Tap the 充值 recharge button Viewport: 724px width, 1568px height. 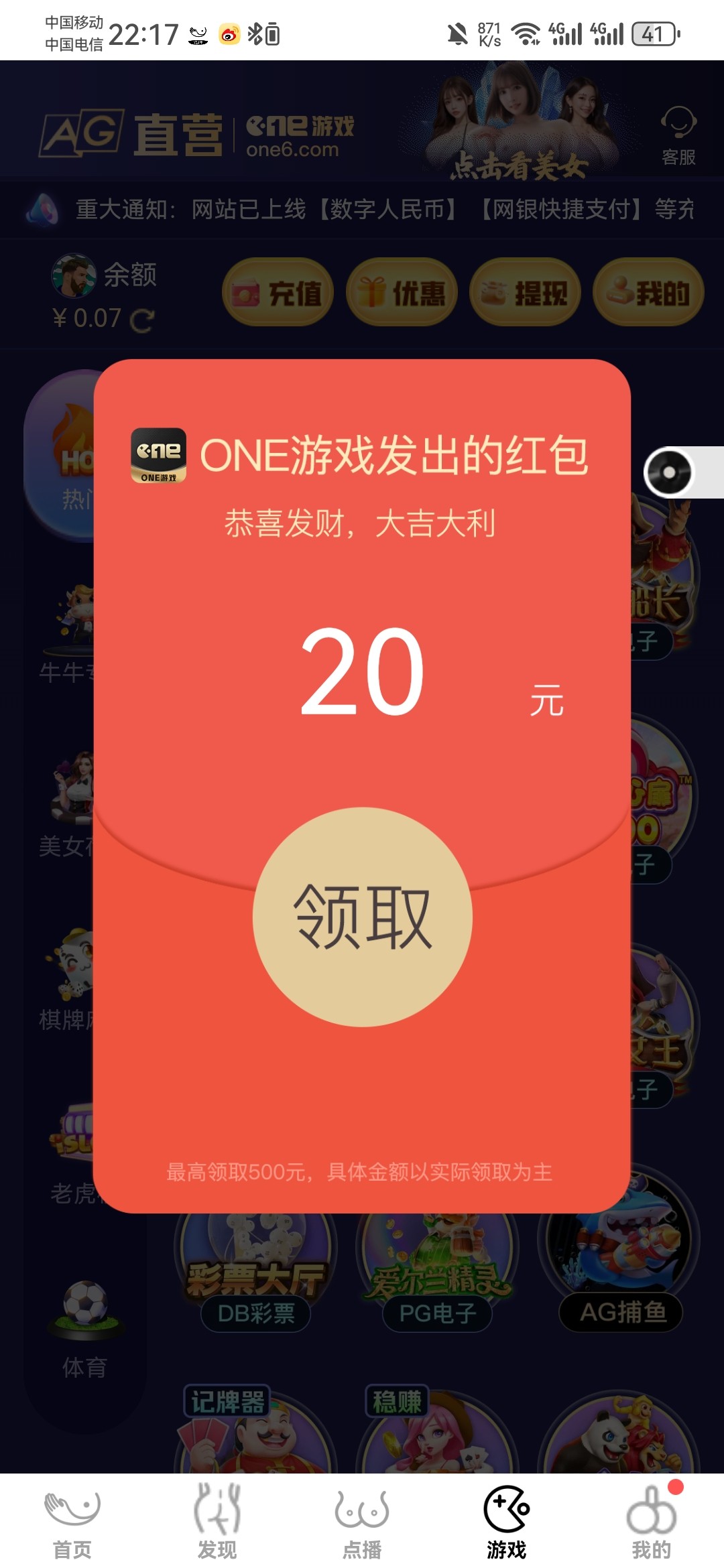[278, 293]
